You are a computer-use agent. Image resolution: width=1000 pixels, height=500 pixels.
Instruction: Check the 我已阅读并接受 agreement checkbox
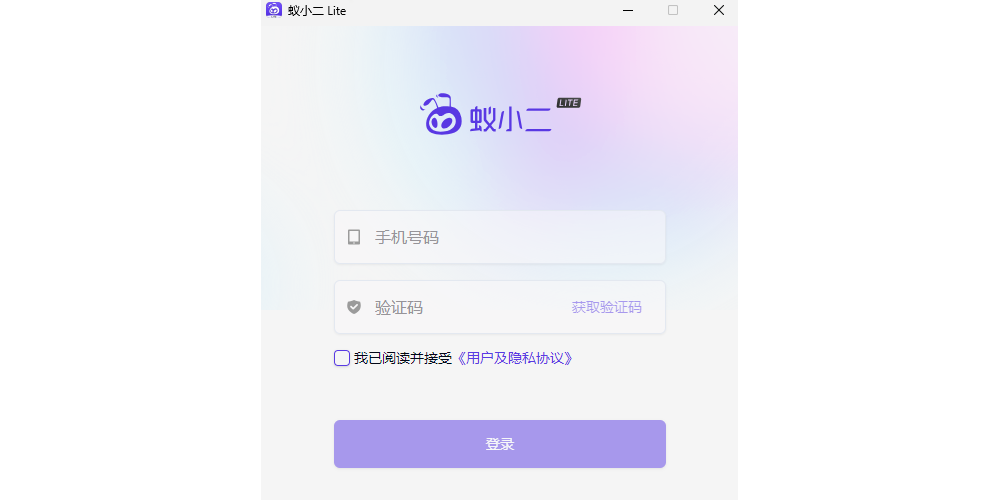pos(342,358)
